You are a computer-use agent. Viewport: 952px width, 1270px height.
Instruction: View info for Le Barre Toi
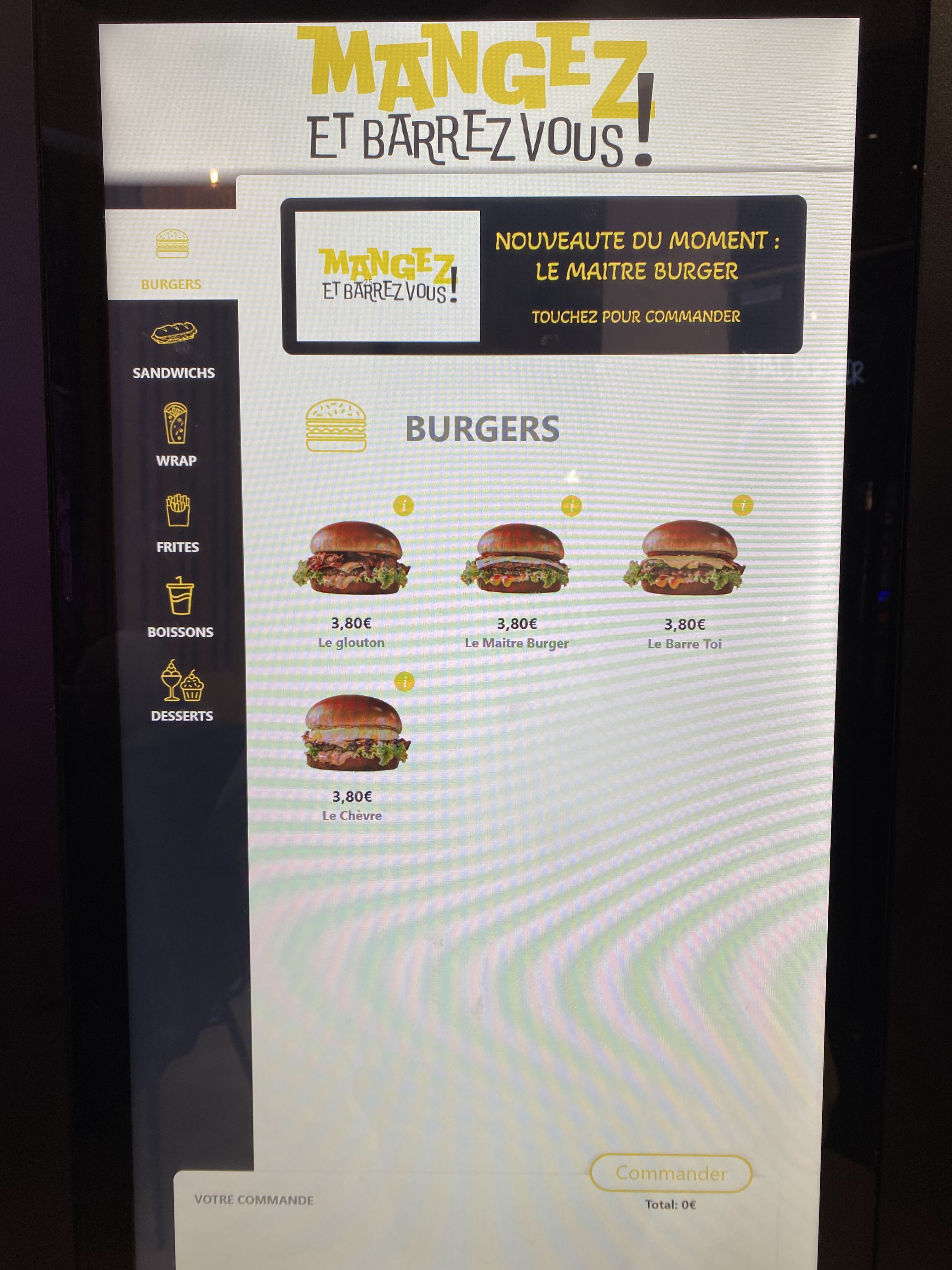743,505
